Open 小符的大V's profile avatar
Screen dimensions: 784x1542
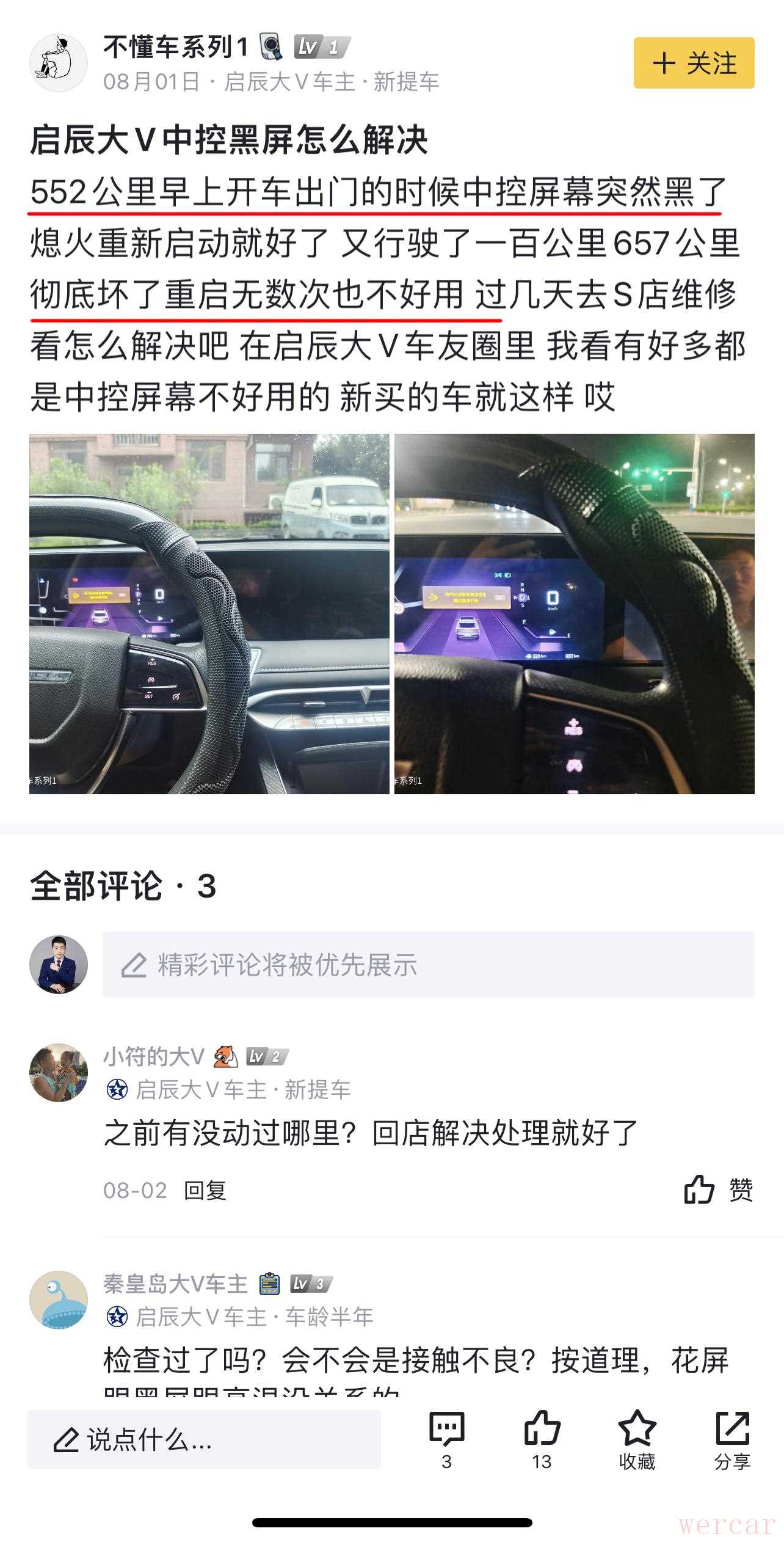tap(59, 1072)
